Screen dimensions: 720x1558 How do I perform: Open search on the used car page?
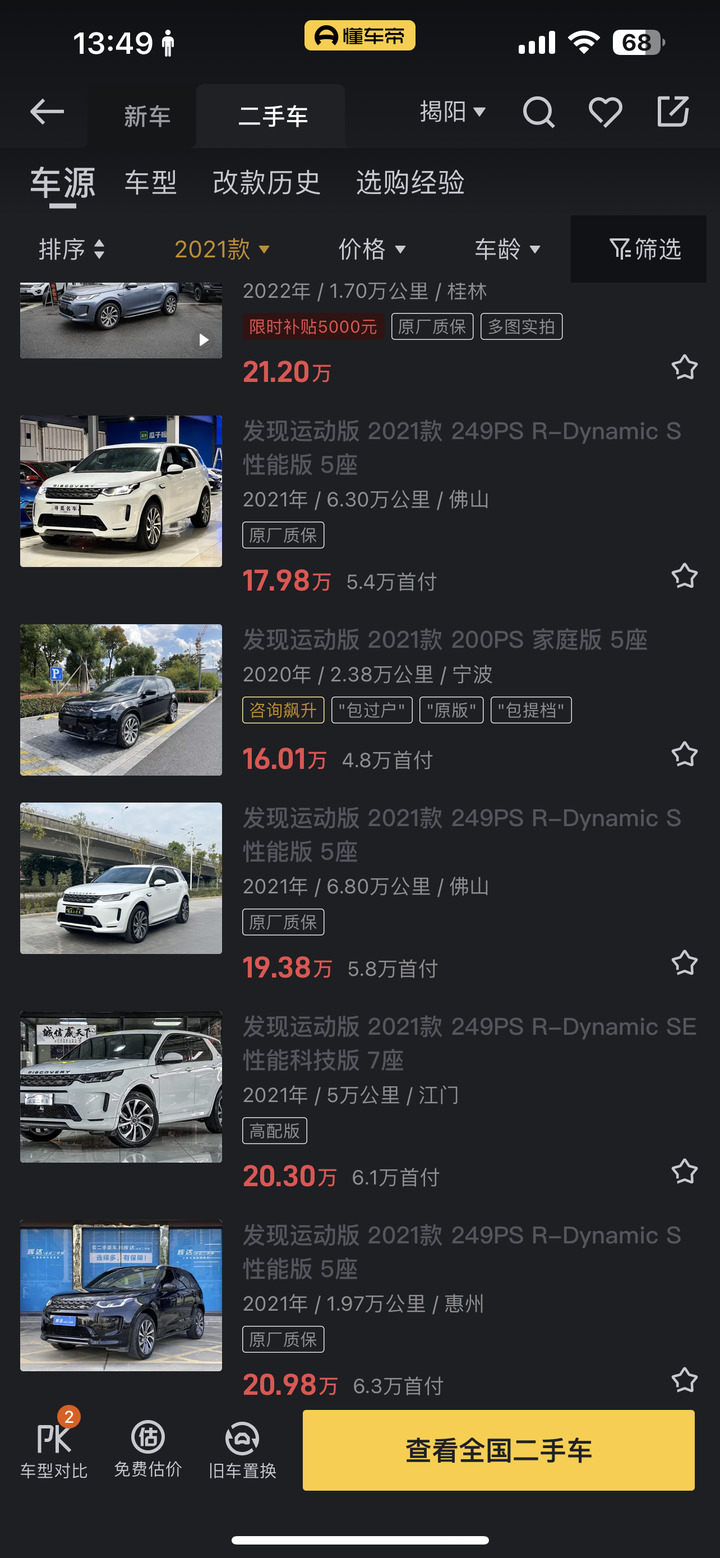click(539, 112)
